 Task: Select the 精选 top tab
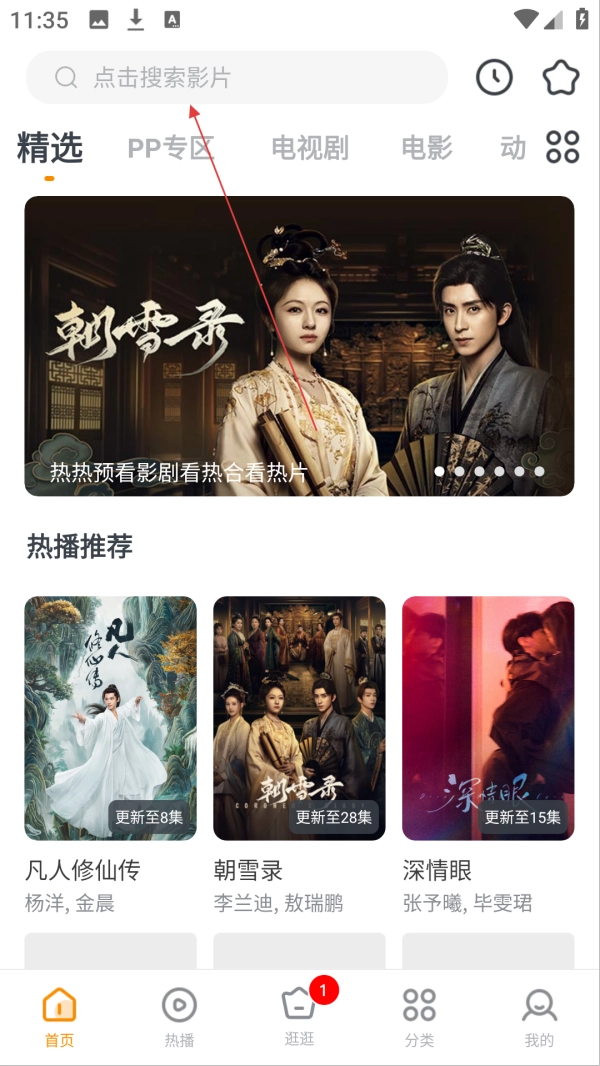(50, 148)
